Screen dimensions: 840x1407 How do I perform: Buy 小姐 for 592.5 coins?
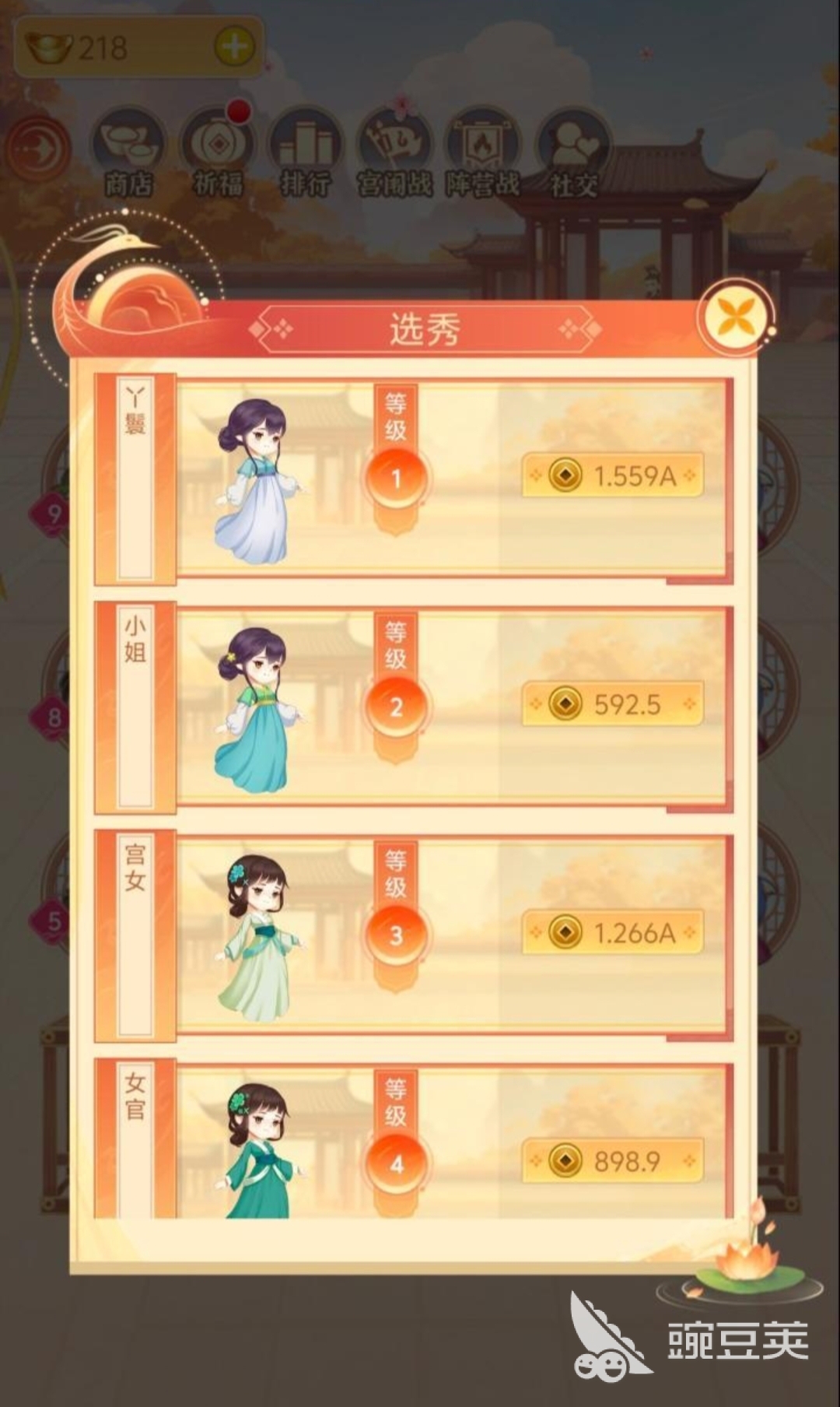click(x=612, y=704)
